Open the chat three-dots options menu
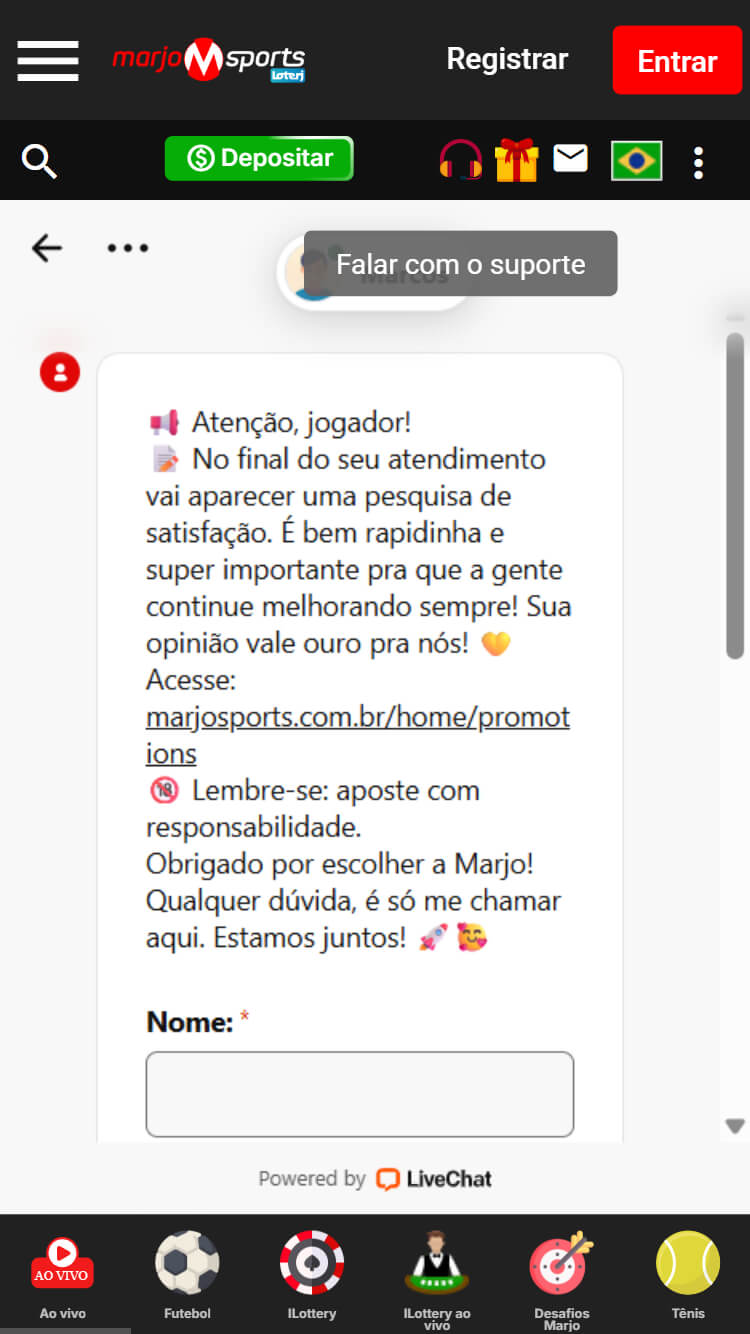 pos(128,248)
